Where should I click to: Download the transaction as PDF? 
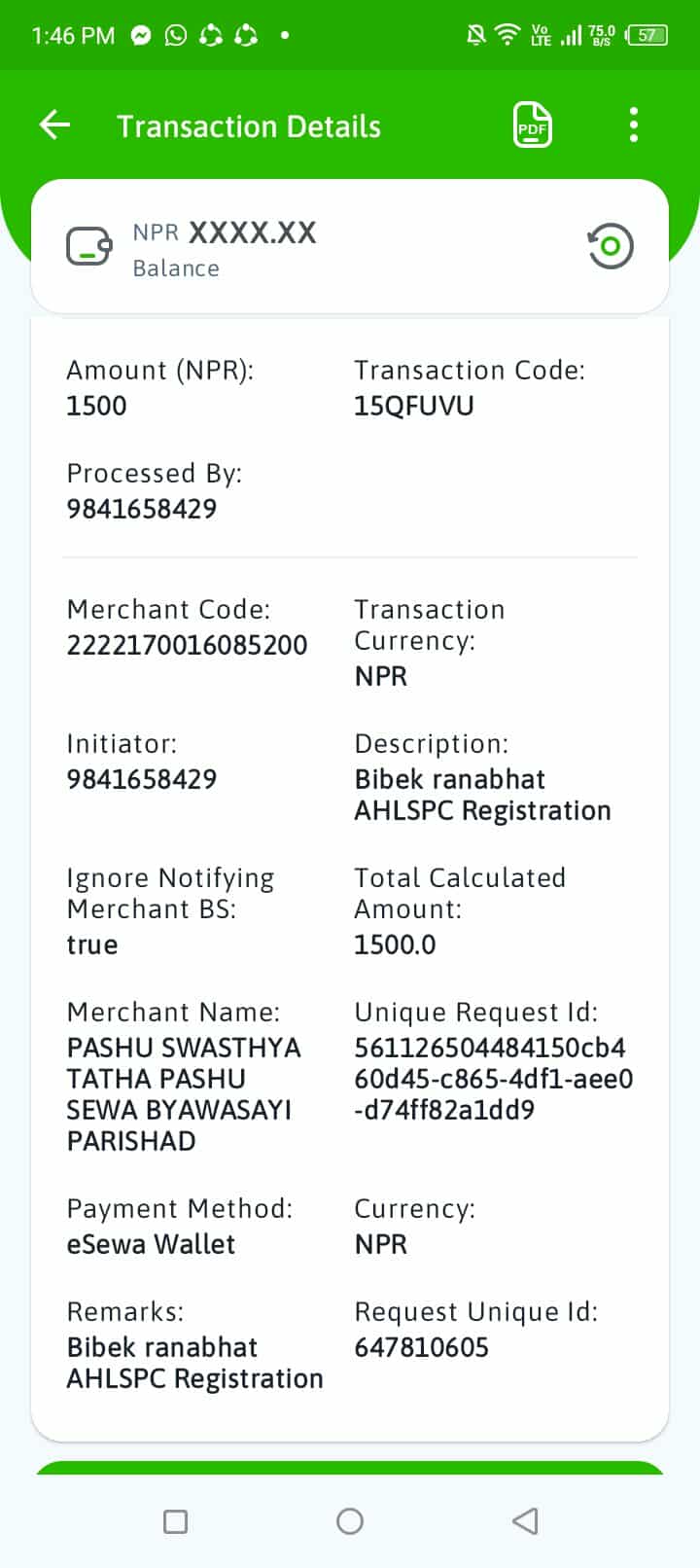tap(532, 125)
